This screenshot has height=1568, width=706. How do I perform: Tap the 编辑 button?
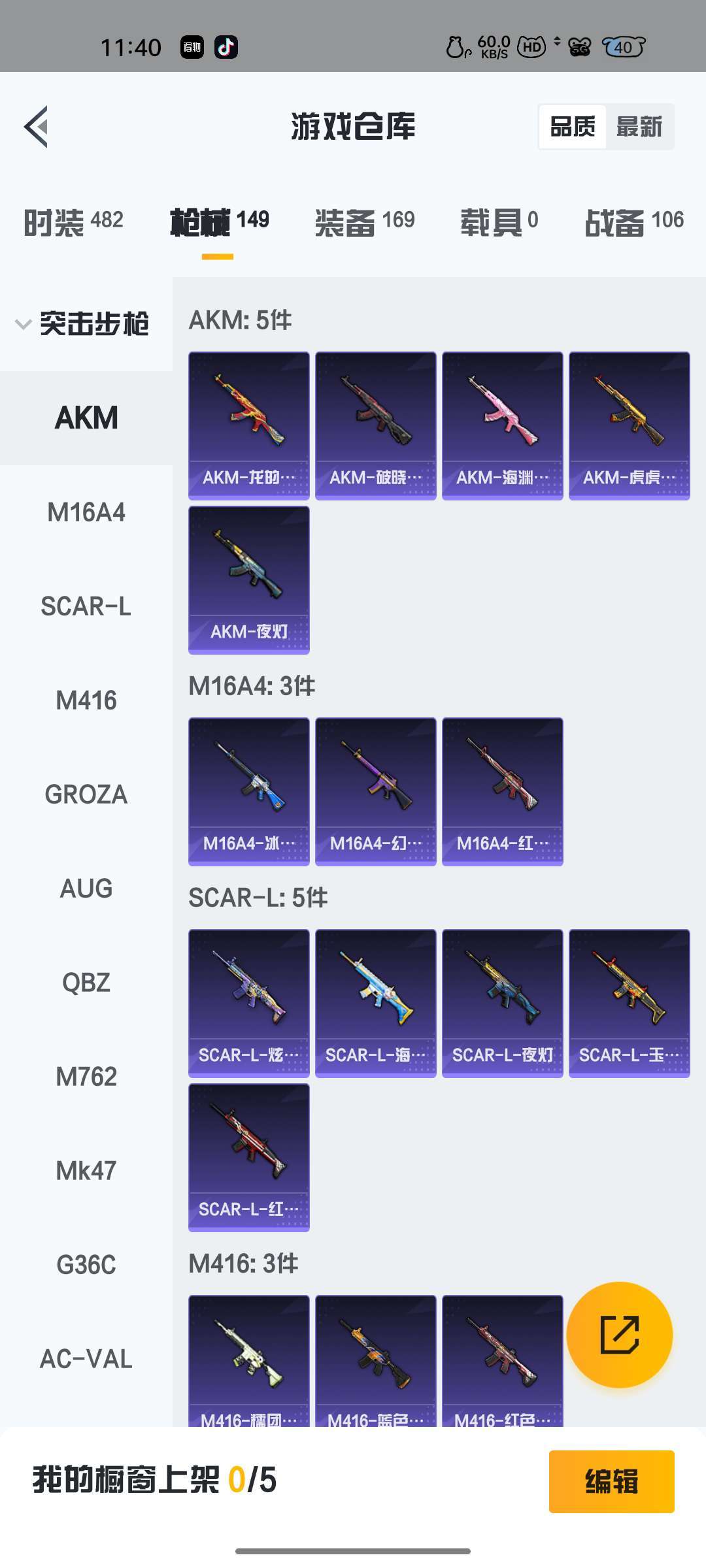[612, 1481]
